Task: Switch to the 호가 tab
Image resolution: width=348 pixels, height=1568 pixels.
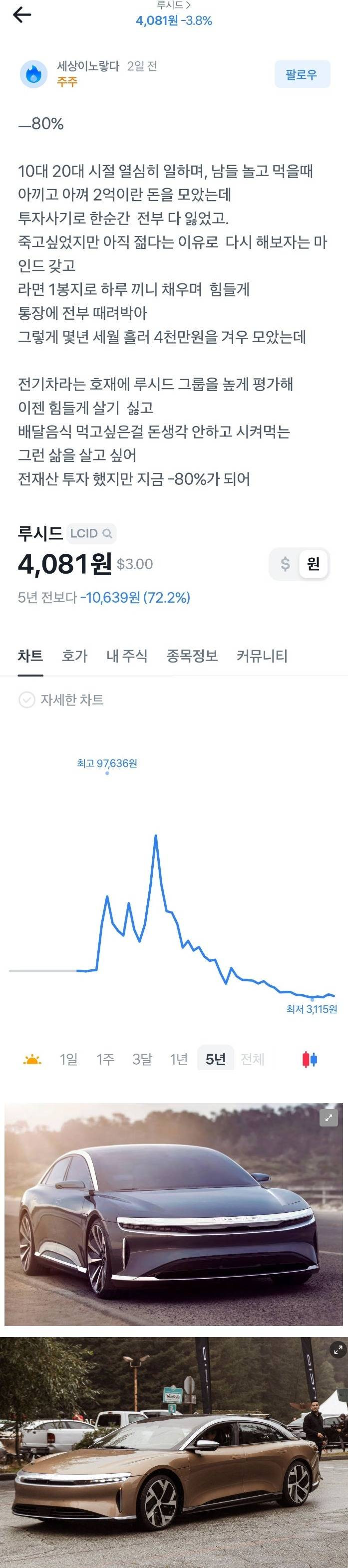Action: [74, 656]
